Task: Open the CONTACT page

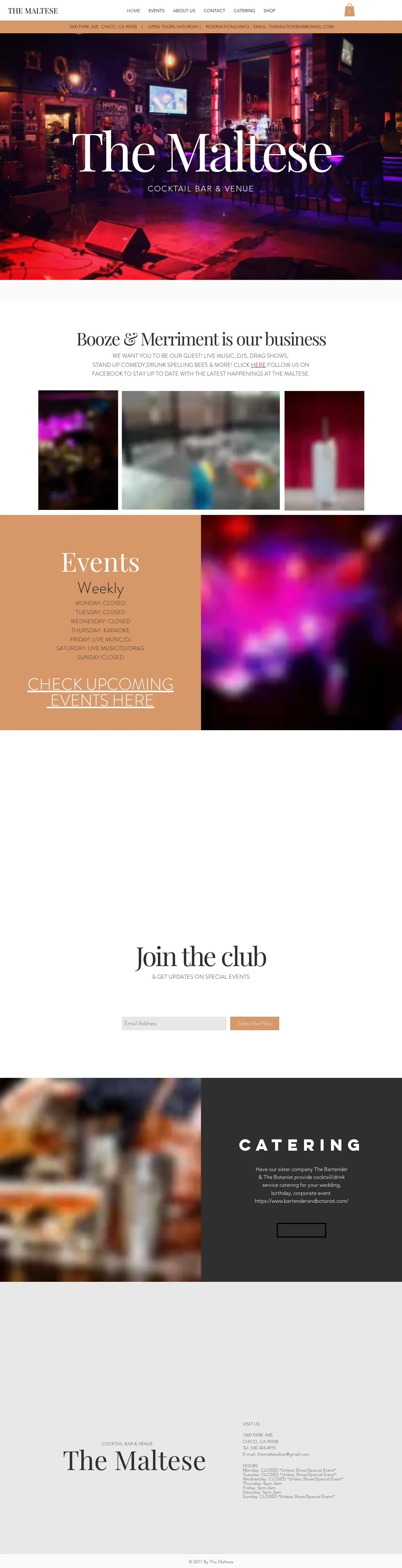Action: (214, 11)
